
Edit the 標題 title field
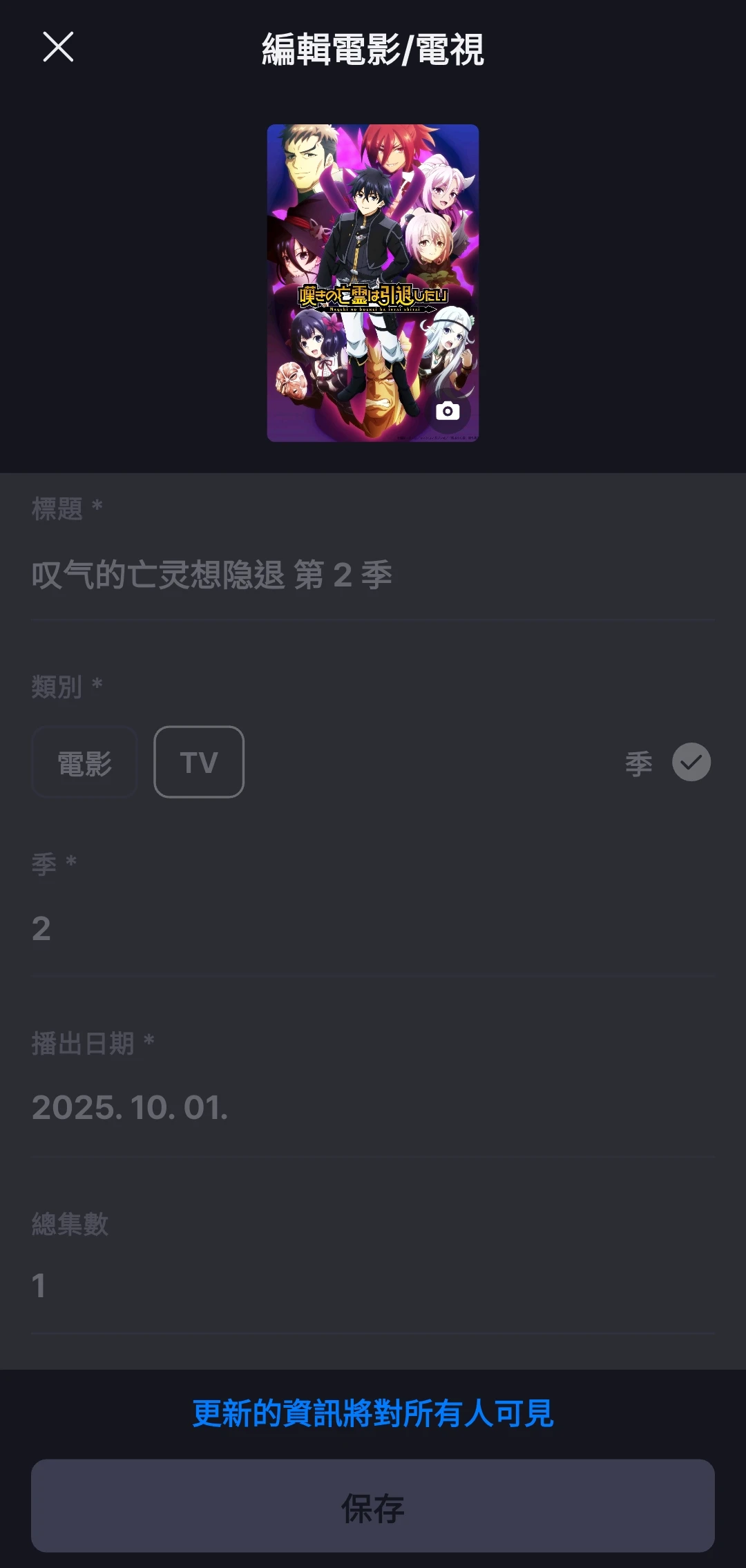[373, 575]
